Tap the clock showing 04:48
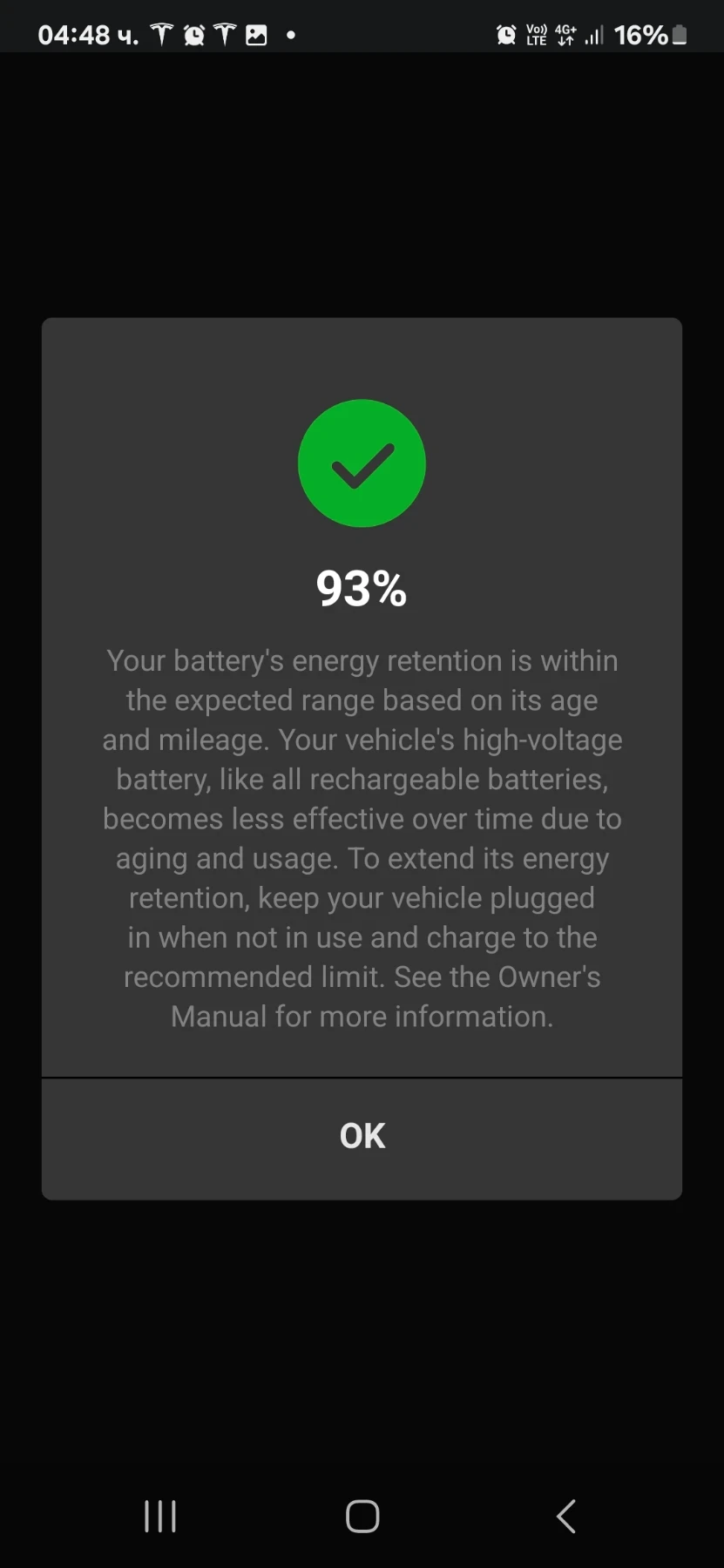724x1568 pixels. click(x=87, y=34)
